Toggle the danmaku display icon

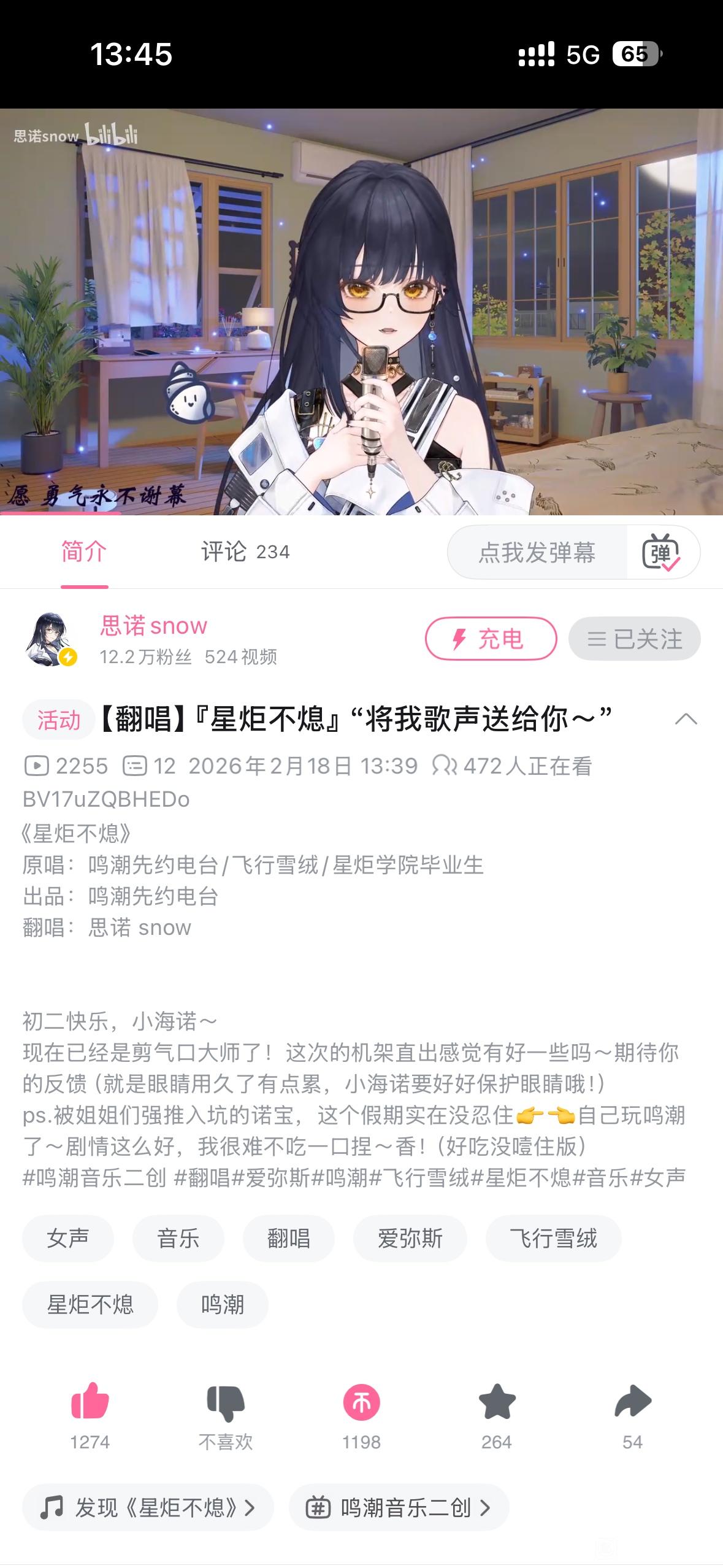coord(661,553)
